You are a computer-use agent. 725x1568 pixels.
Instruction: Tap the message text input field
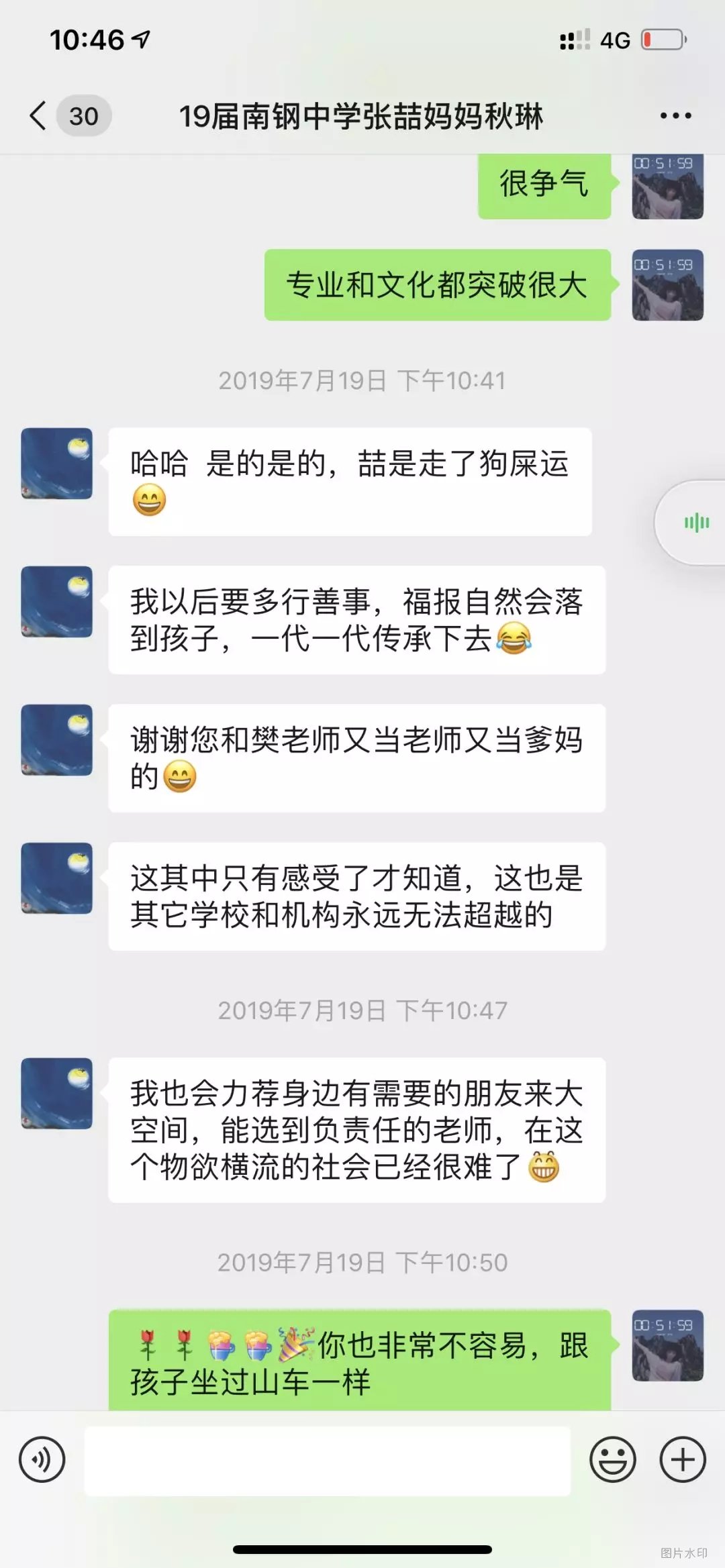tap(327, 1459)
